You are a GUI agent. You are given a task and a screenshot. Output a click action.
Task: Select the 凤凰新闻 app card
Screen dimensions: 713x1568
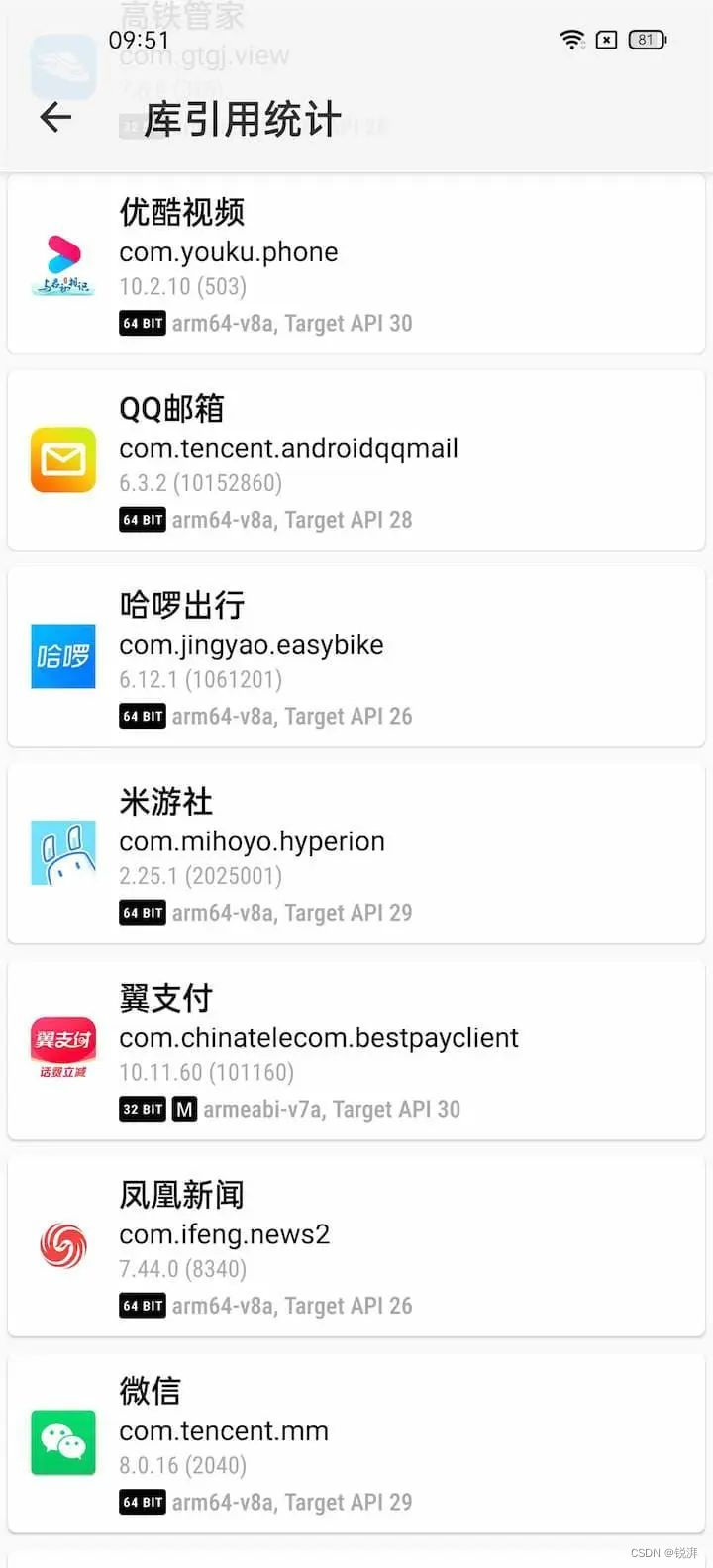click(356, 1246)
